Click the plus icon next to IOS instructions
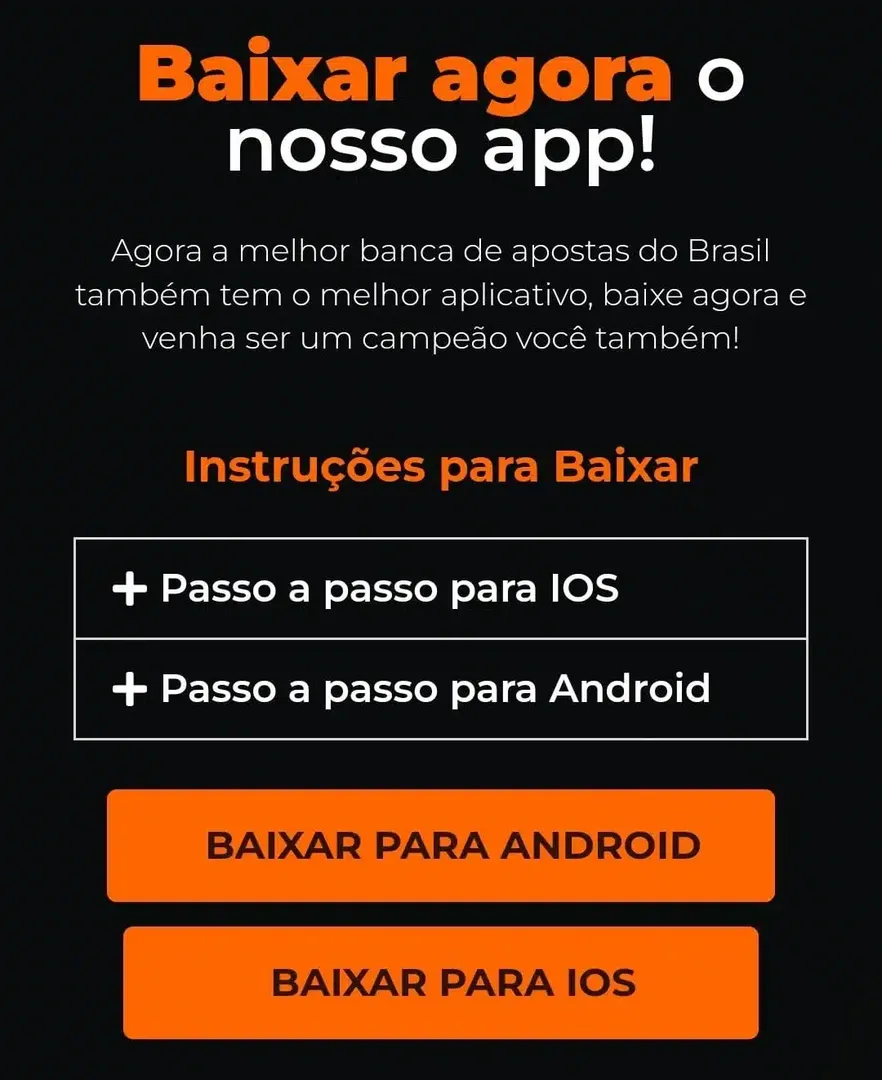Viewport: 882px width, 1080px height. 131,589
